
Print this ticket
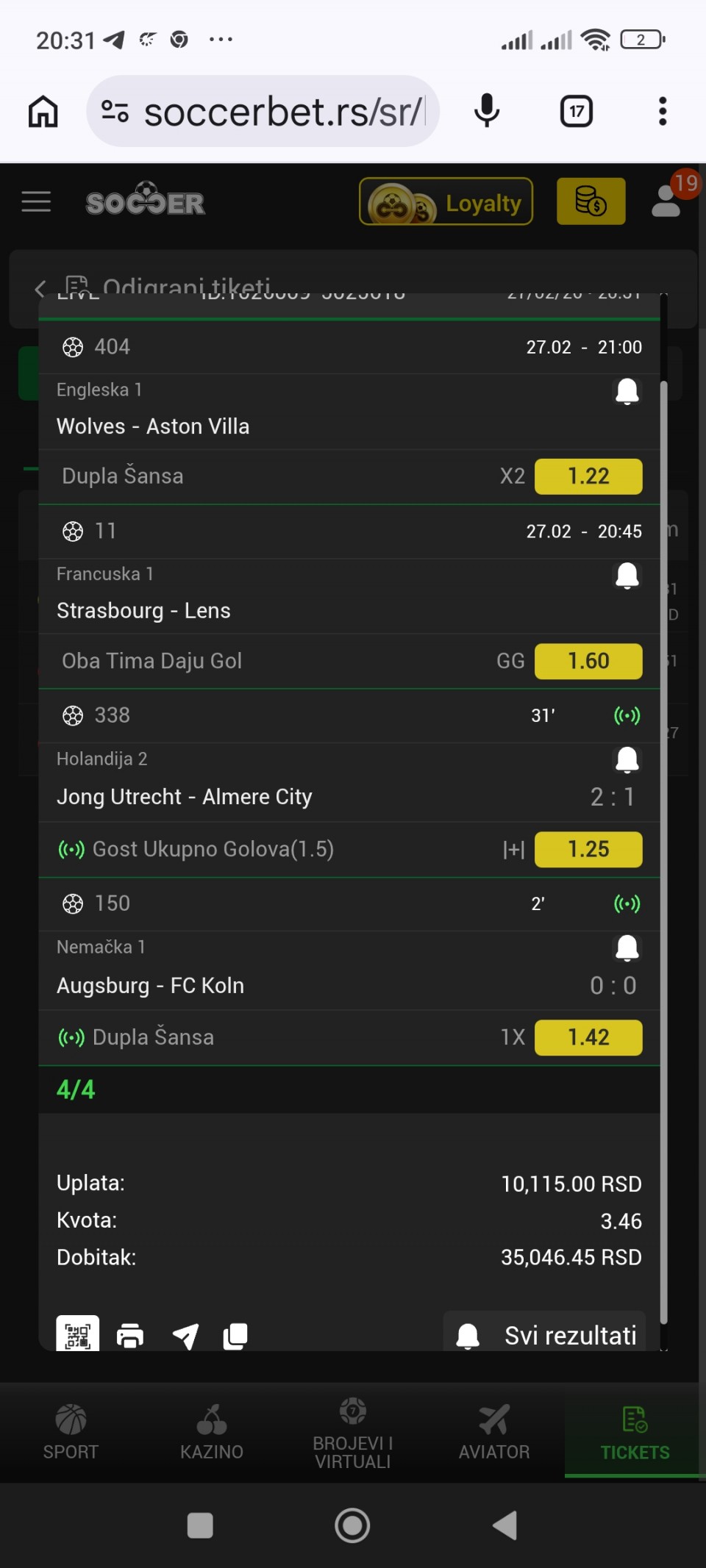pyautogui.click(x=130, y=1335)
